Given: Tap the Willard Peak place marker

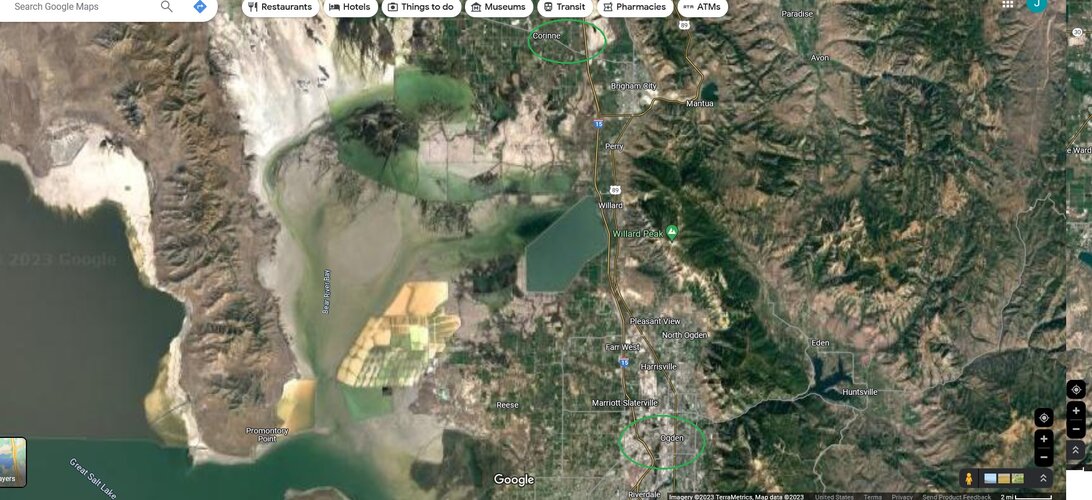Looking at the screenshot, I should 672,232.
